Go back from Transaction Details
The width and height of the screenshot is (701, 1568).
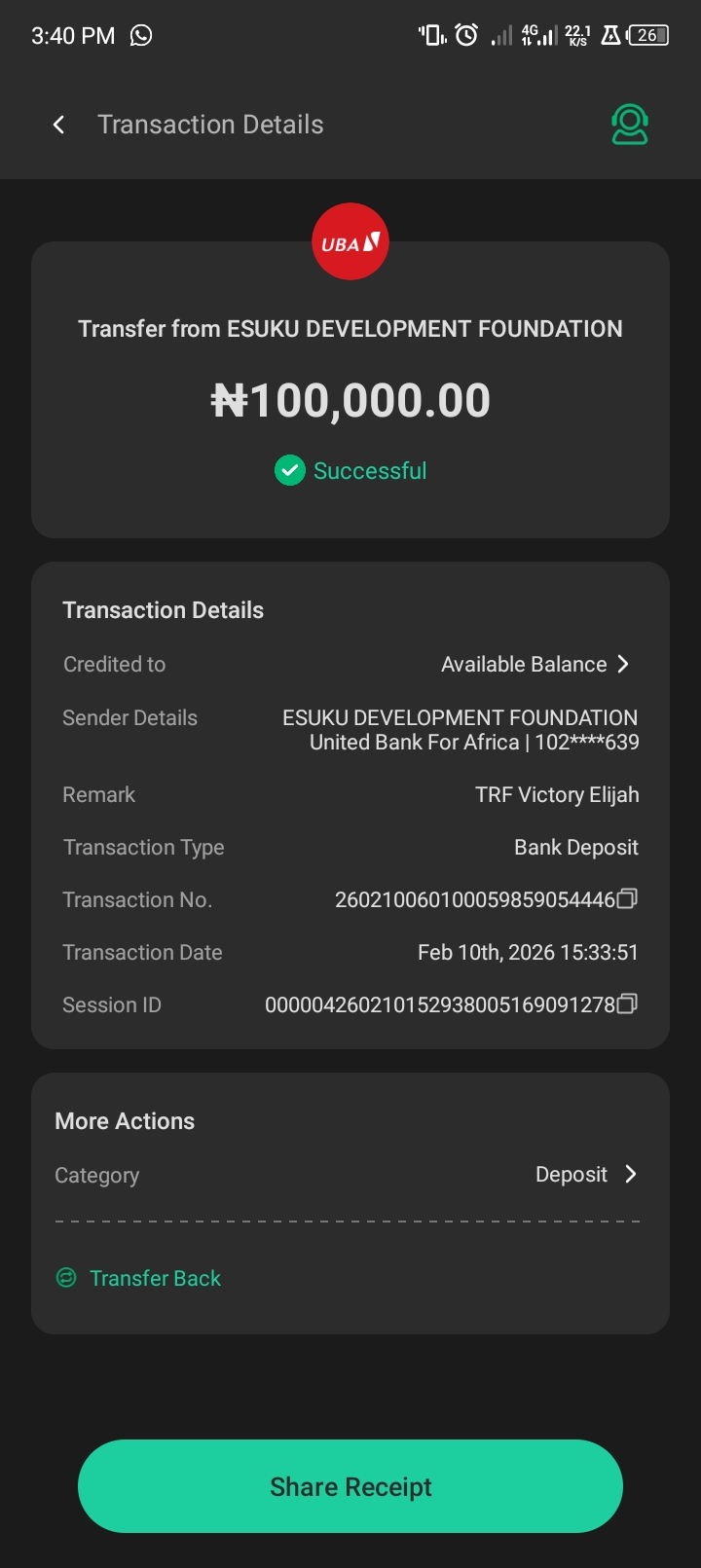(58, 125)
